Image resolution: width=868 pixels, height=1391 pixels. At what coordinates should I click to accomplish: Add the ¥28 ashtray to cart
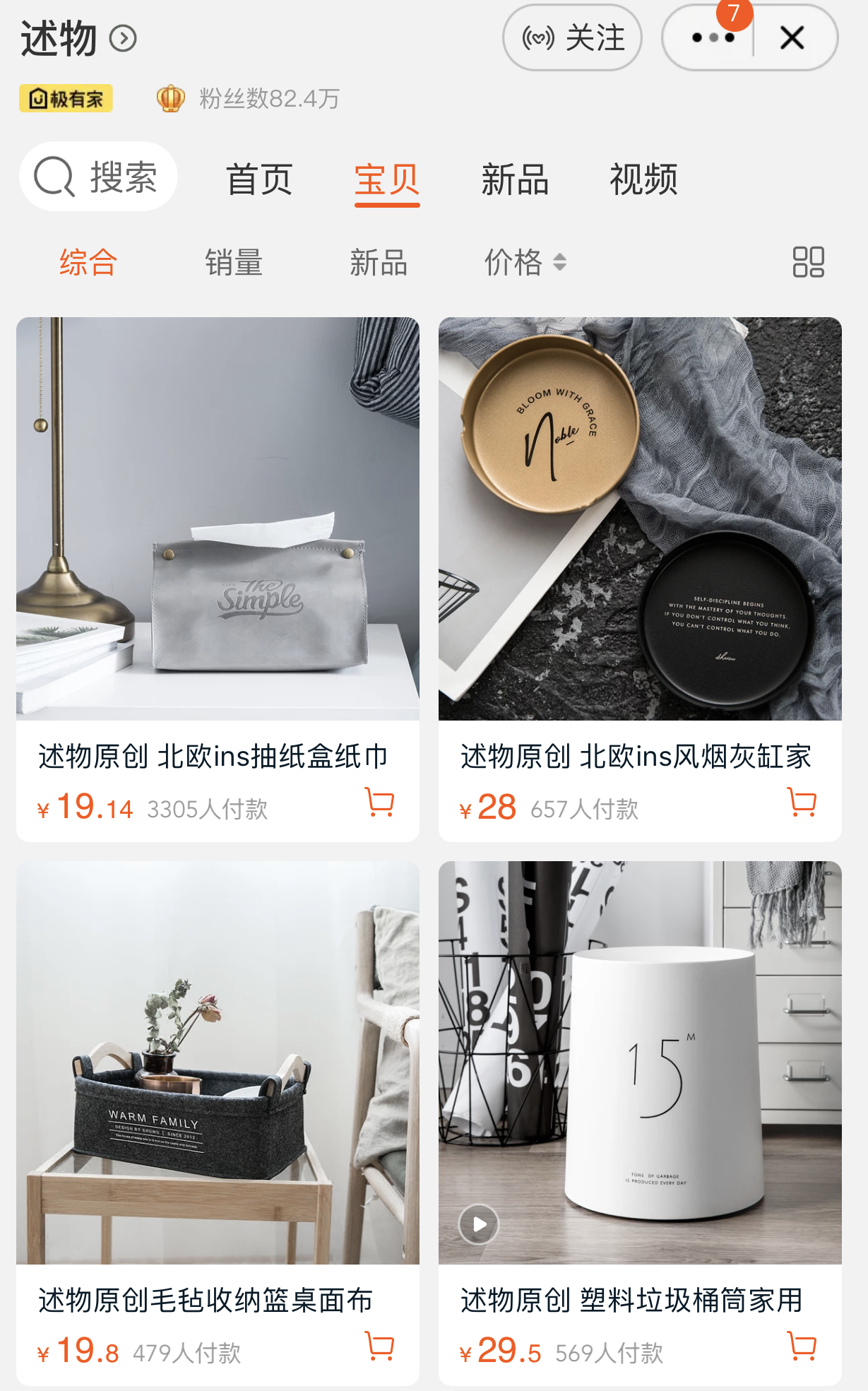pos(802,803)
